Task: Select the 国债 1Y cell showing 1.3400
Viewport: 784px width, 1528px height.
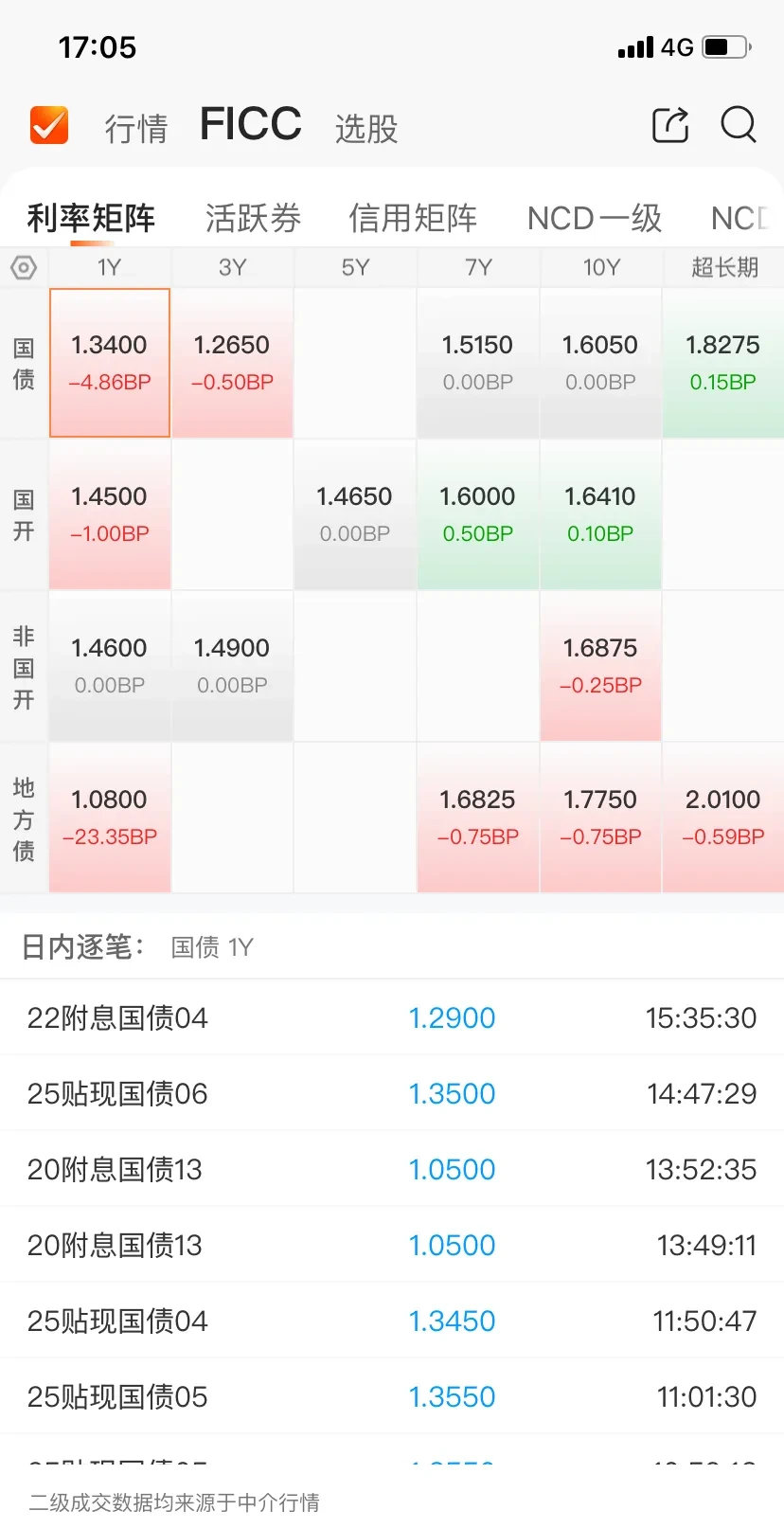Action: 109,362
